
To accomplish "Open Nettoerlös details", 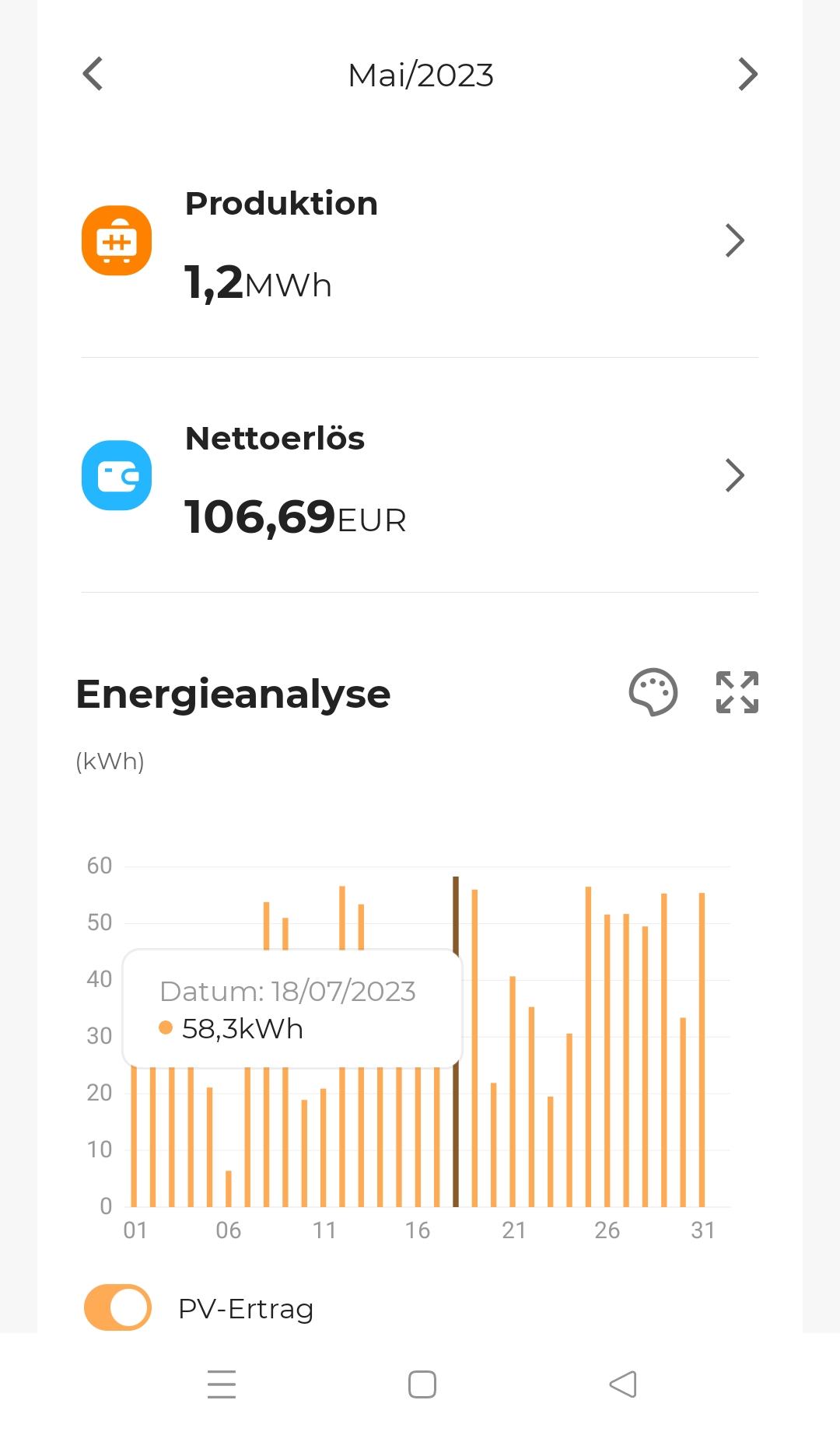I will [x=734, y=476].
